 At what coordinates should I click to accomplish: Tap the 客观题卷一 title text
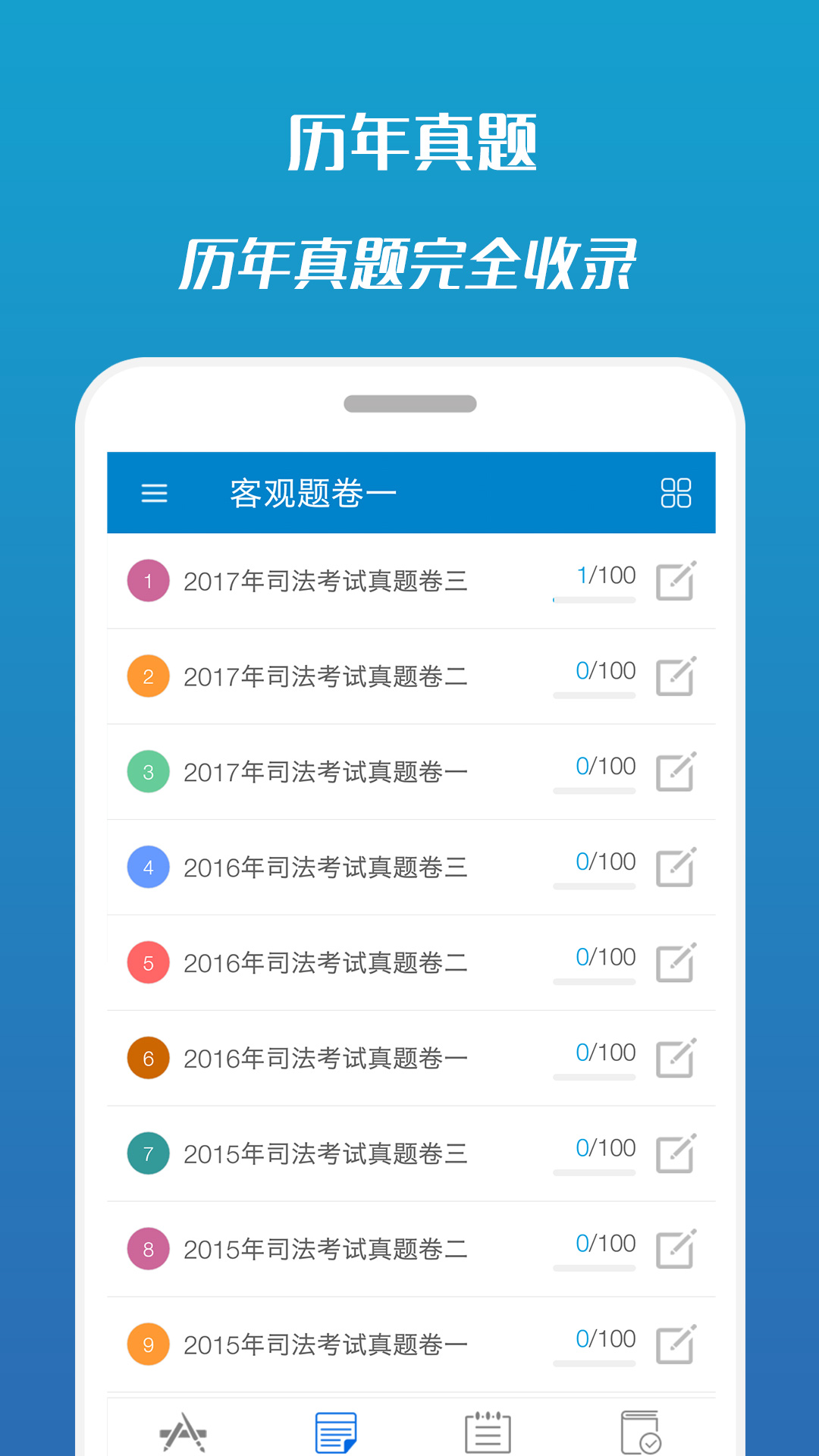pyautogui.click(x=311, y=492)
